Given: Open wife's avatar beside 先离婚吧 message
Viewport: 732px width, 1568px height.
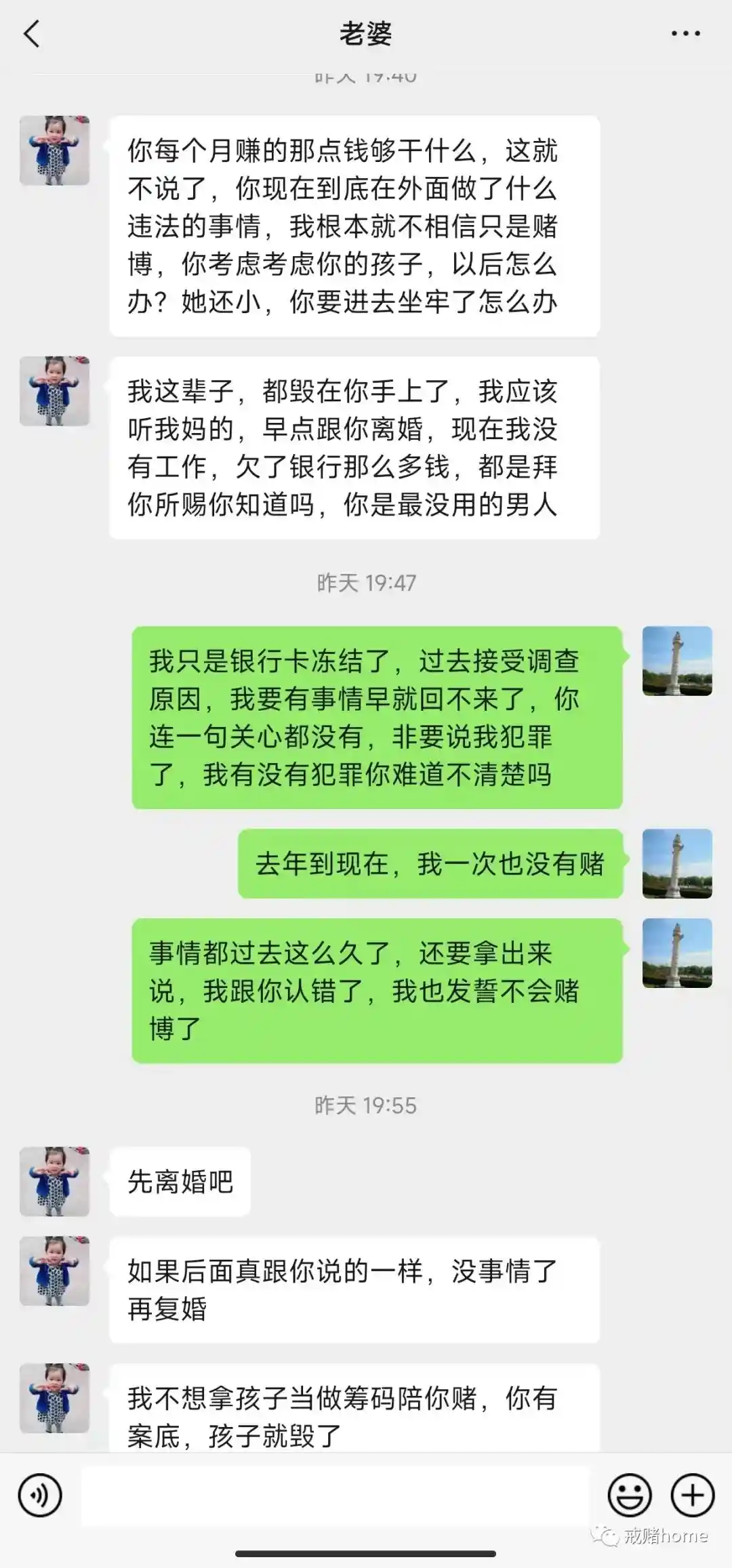Looking at the screenshot, I should pyautogui.click(x=54, y=1181).
